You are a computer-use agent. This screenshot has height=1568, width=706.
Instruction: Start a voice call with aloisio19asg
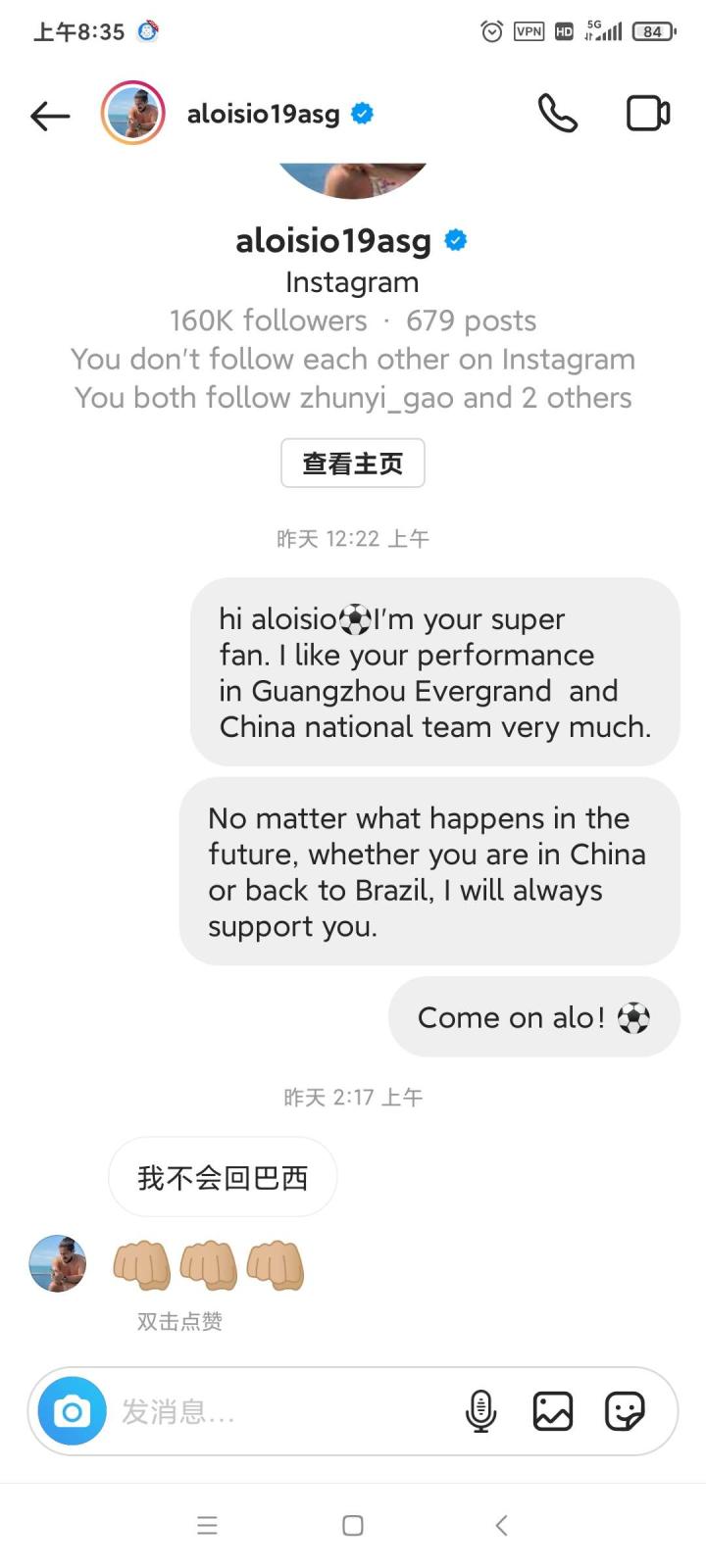pyautogui.click(x=557, y=114)
